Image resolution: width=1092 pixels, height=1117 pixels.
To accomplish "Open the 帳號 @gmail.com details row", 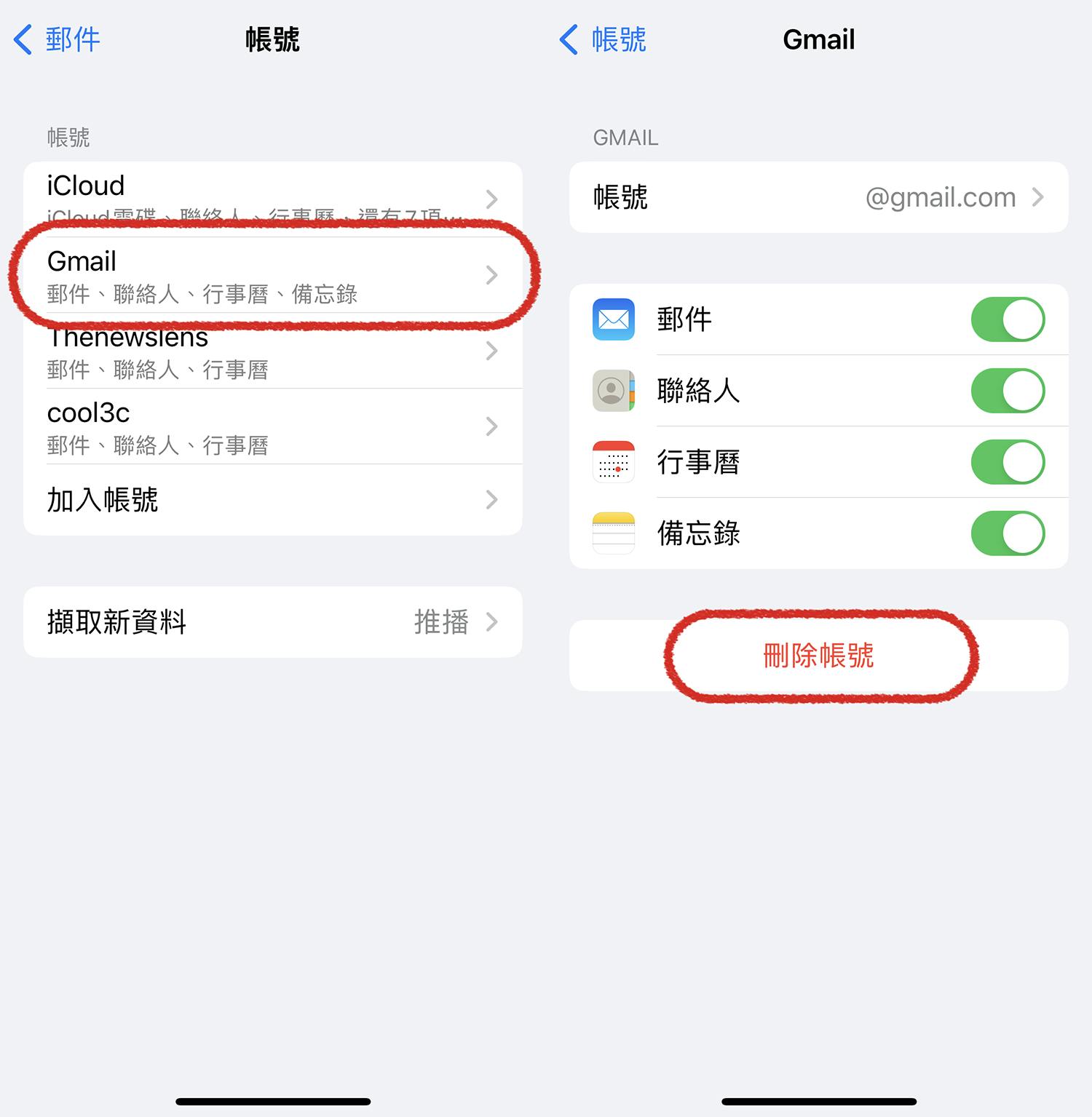I will pos(818,197).
